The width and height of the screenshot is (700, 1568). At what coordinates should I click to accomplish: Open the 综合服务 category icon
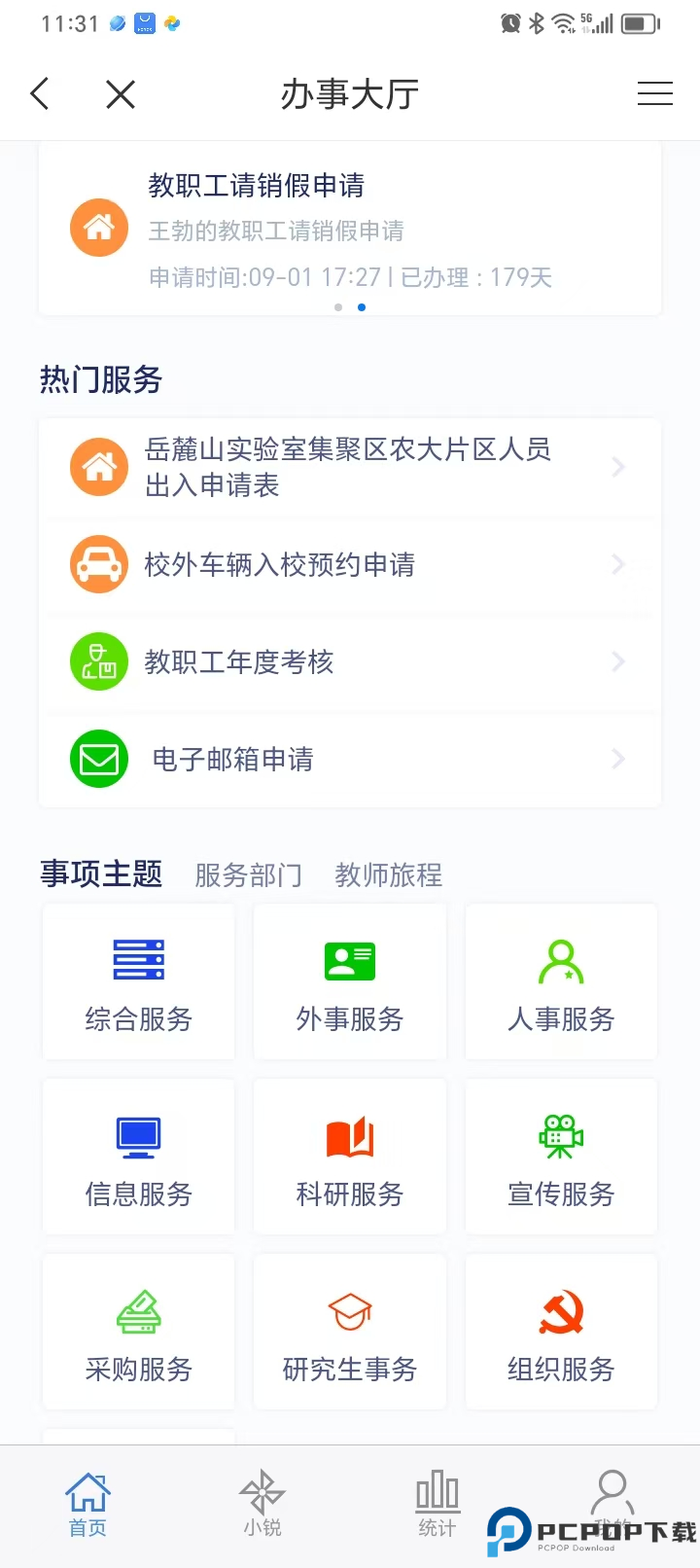[138, 959]
